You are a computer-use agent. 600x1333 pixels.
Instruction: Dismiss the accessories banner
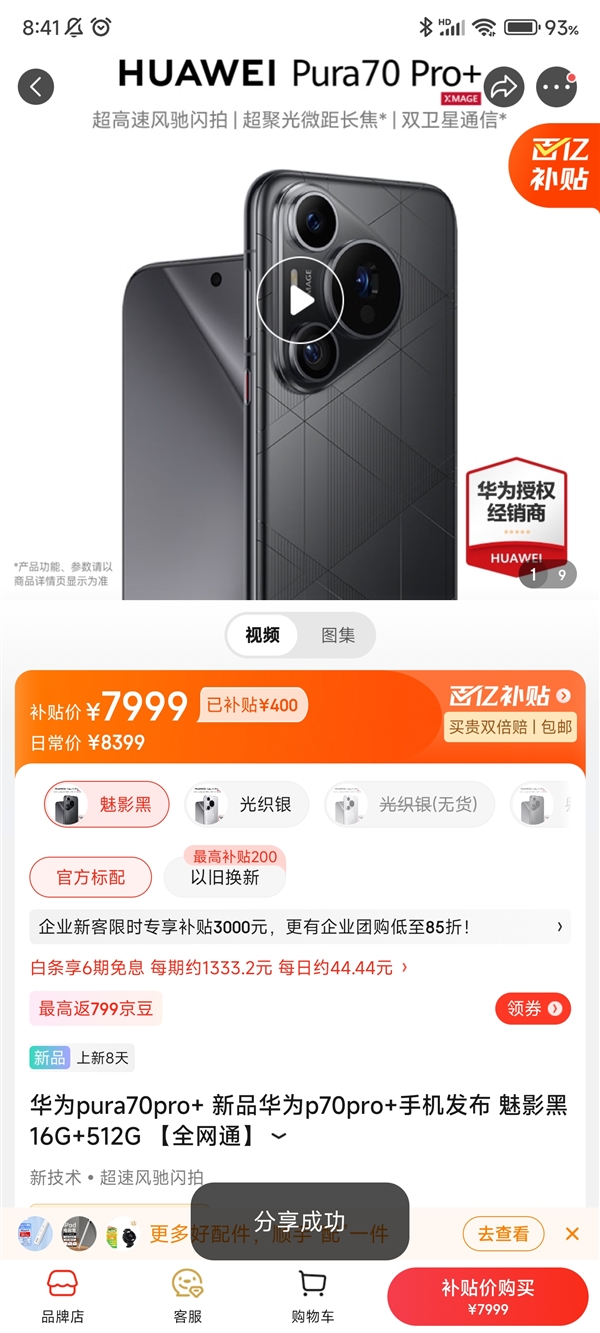572,1233
